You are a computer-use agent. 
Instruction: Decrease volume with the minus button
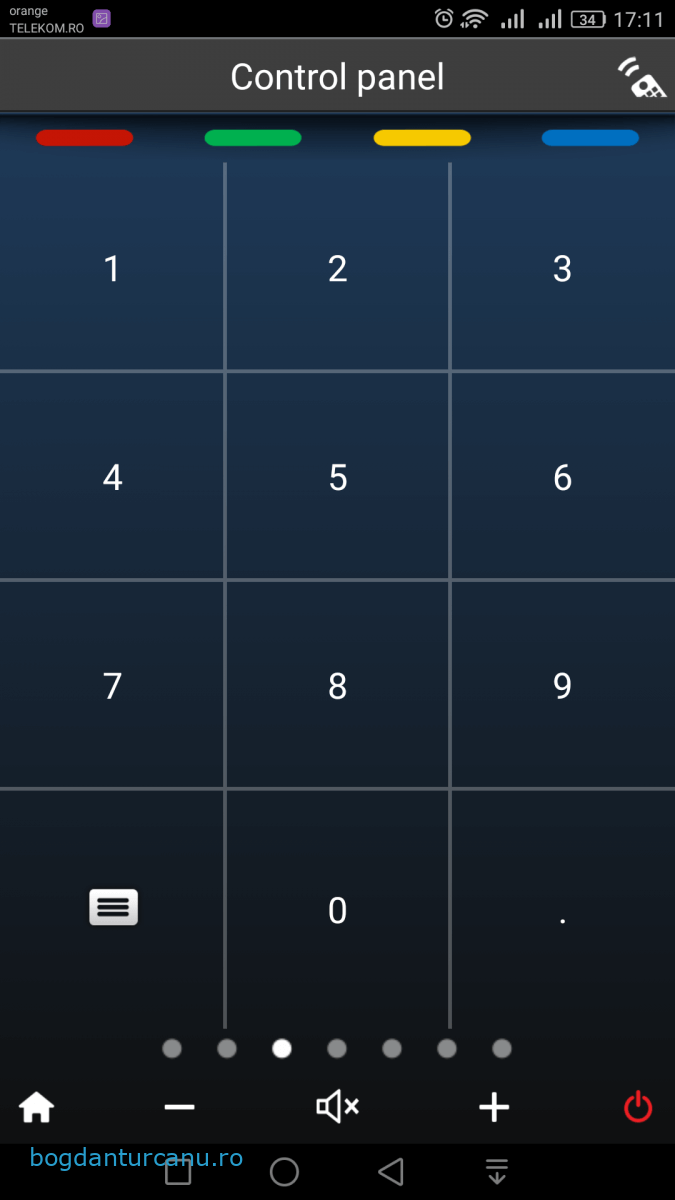point(179,1107)
